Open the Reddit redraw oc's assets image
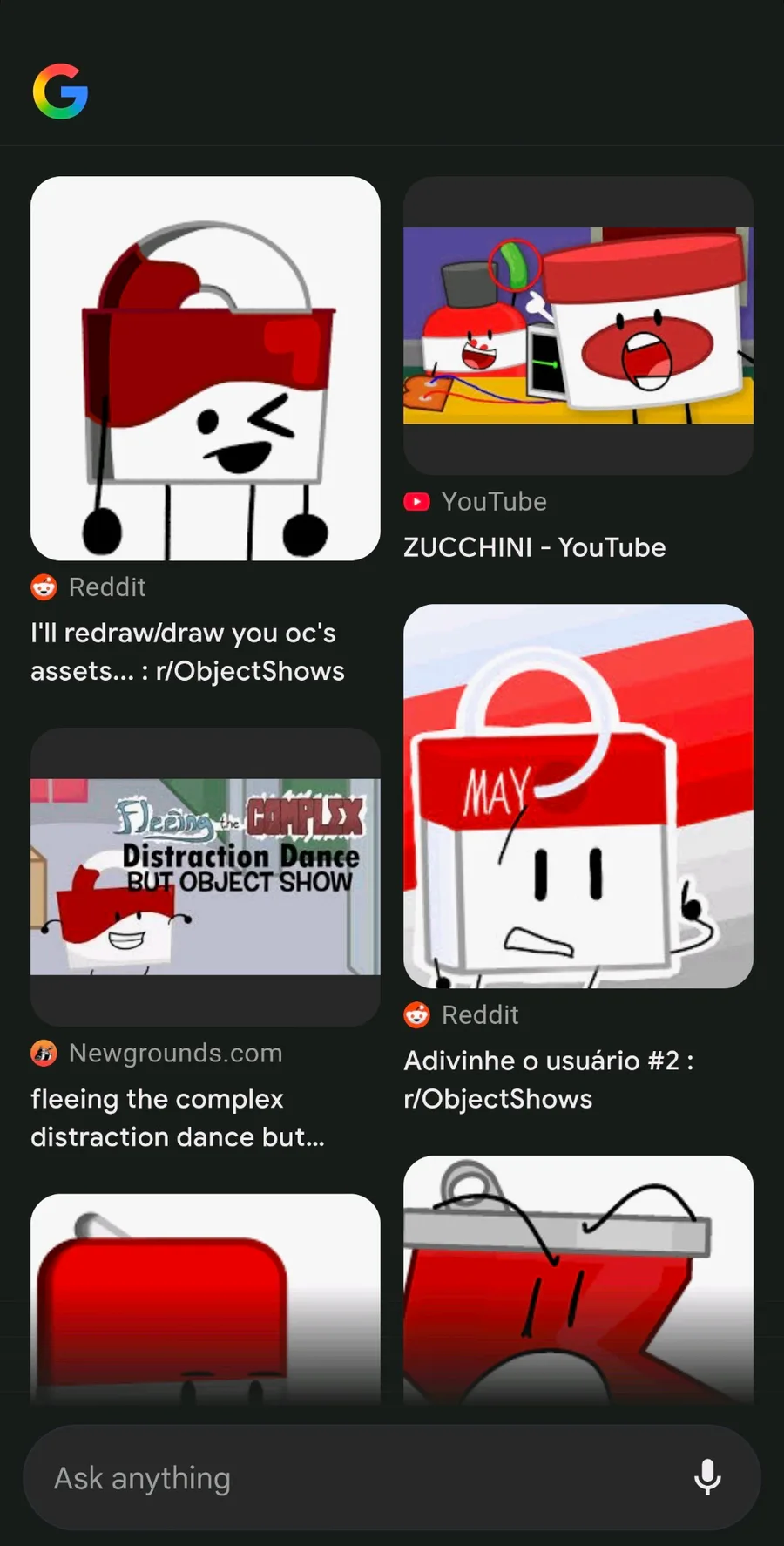Image resolution: width=784 pixels, height=1546 pixels. click(x=205, y=368)
